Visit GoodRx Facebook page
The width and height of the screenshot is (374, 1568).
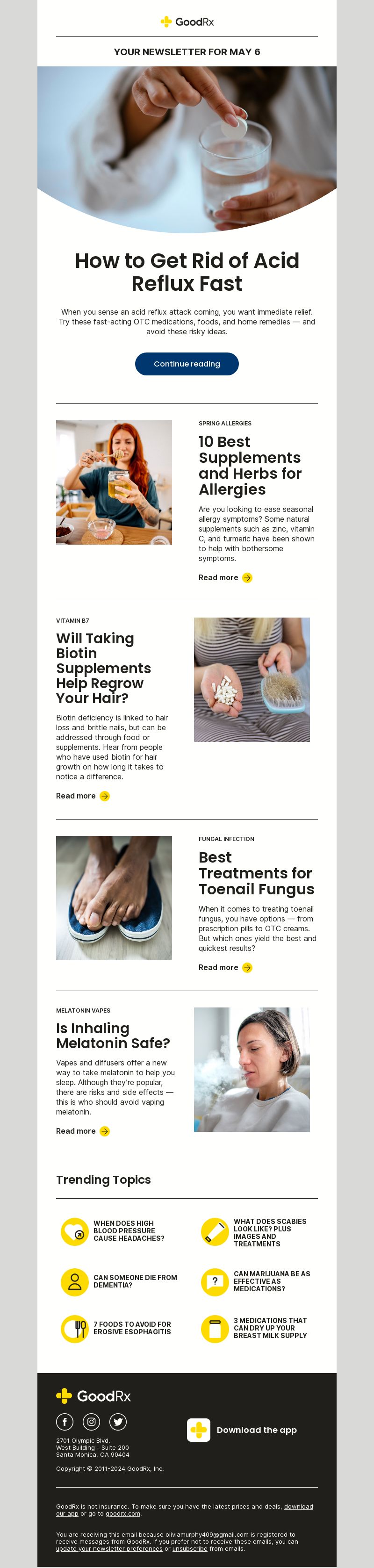pos(65,1422)
